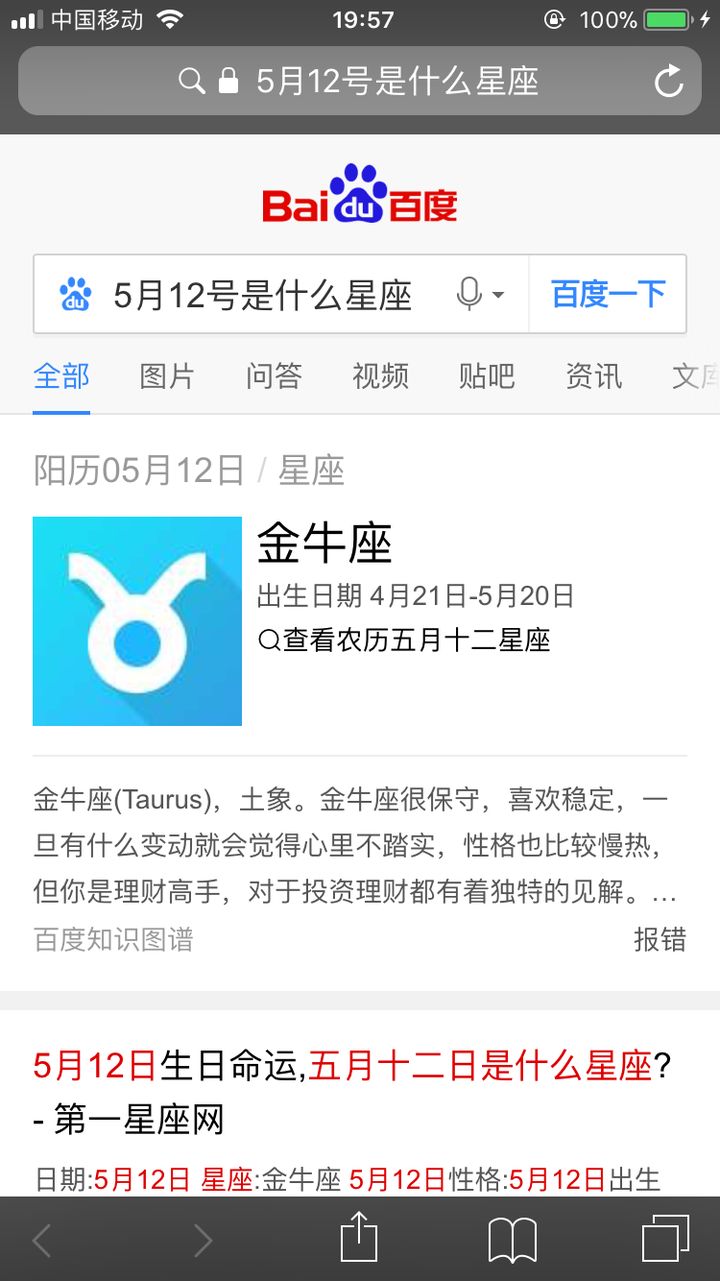Image resolution: width=720 pixels, height=1281 pixels.
Task: Go back using the back arrow
Action: (x=42, y=1237)
